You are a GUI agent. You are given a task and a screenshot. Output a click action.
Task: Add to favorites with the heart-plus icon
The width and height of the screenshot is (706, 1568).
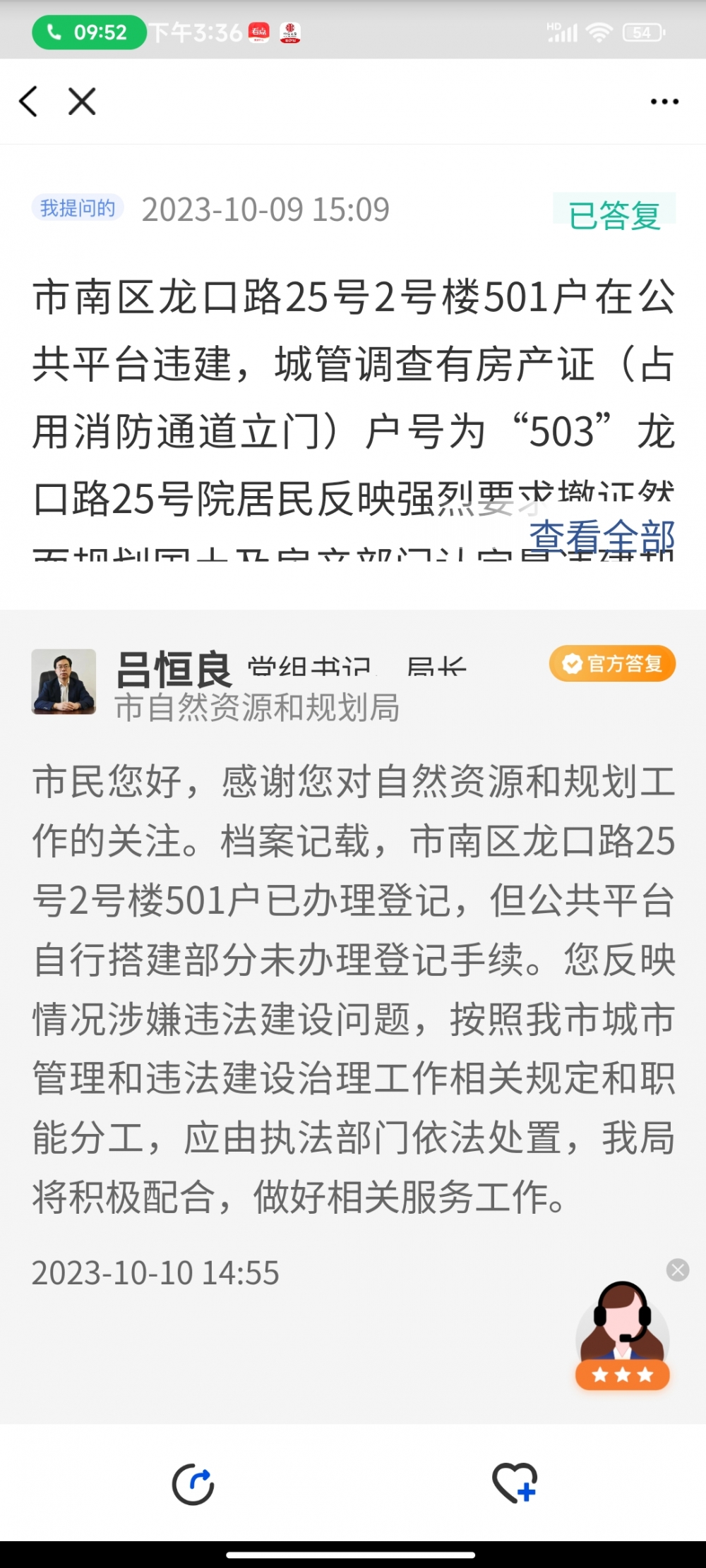tap(514, 1483)
